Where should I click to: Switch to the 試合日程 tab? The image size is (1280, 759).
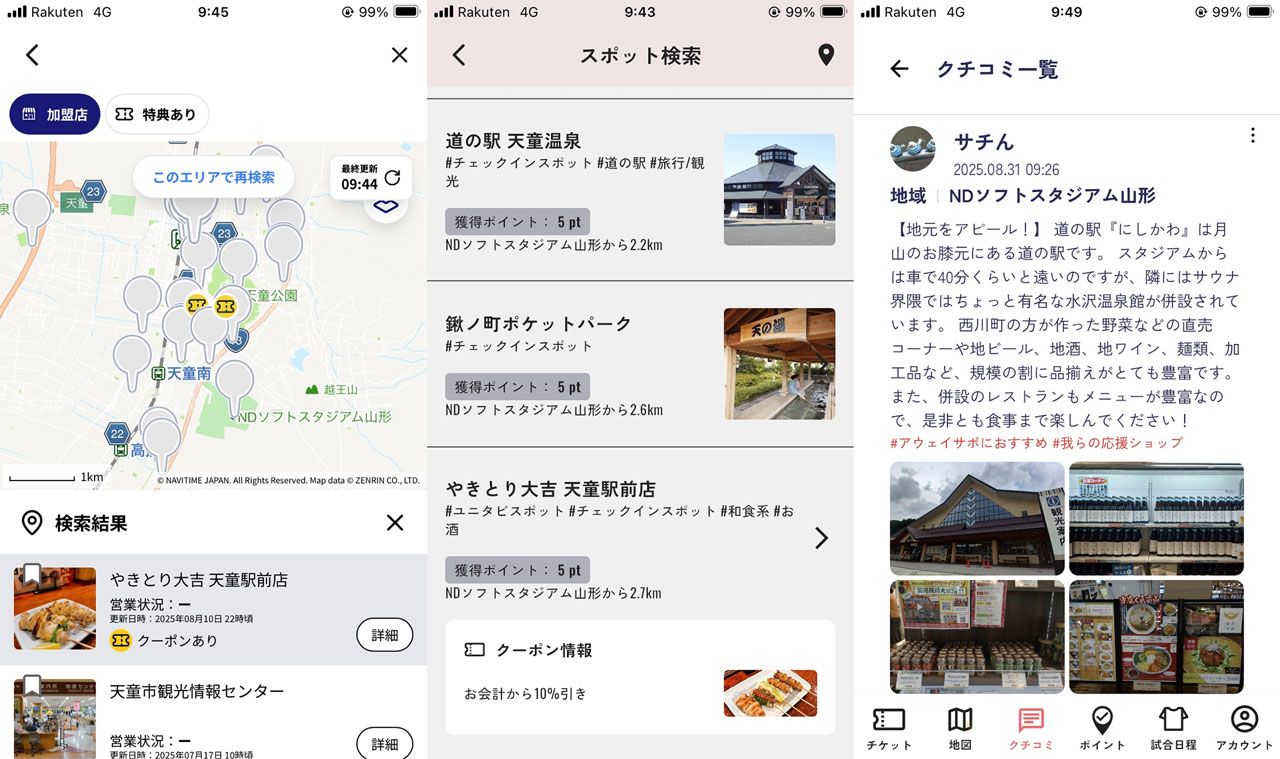1173,728
